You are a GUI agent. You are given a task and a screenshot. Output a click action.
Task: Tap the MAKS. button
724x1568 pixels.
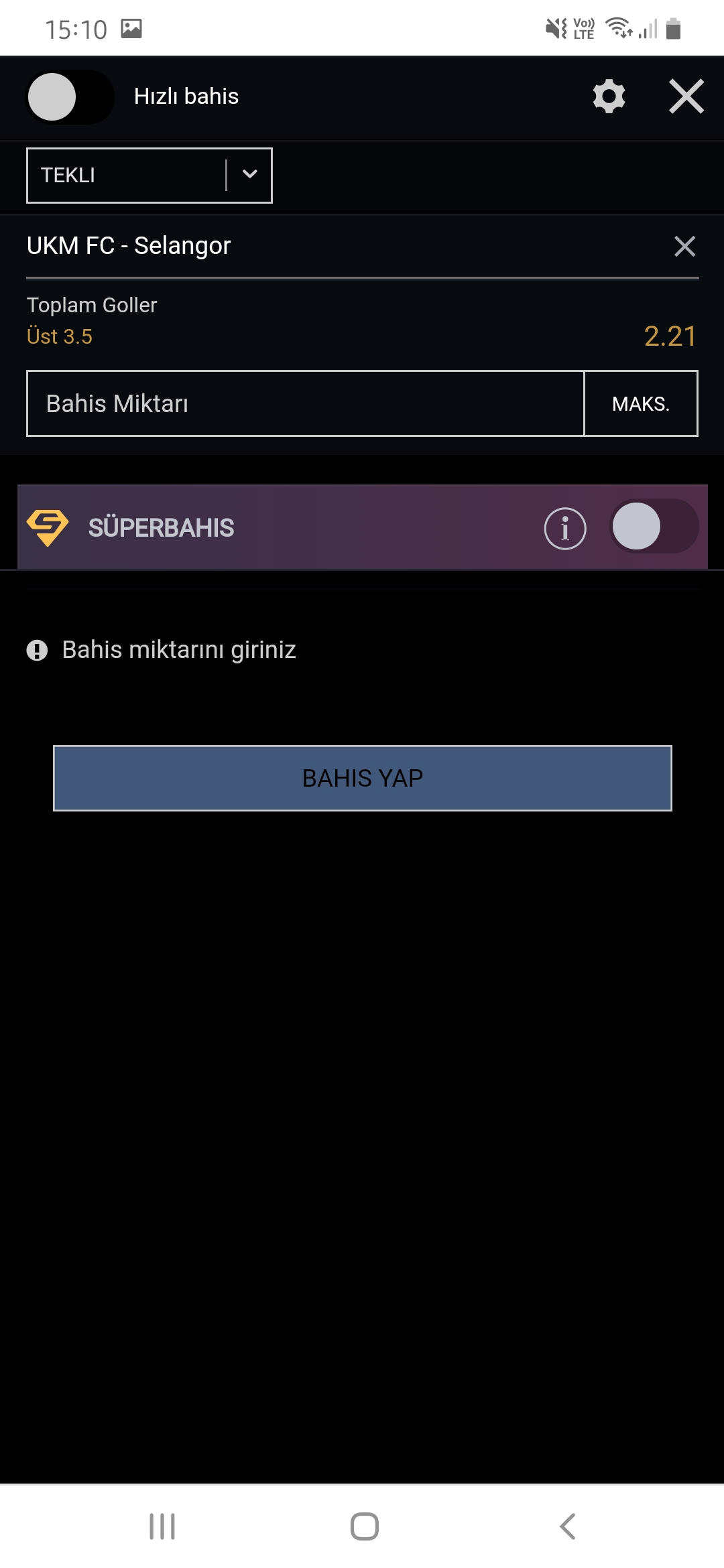641,403
